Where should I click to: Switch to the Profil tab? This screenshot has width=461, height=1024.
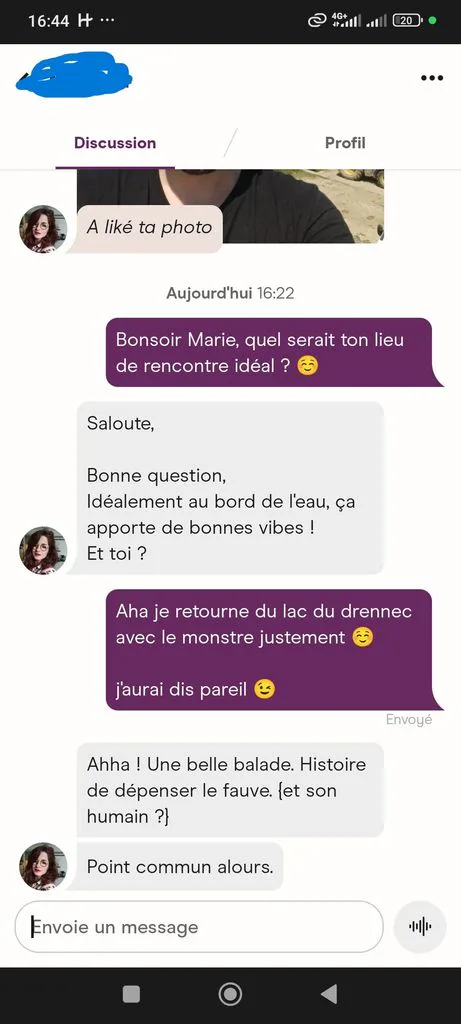coord(345,143)
